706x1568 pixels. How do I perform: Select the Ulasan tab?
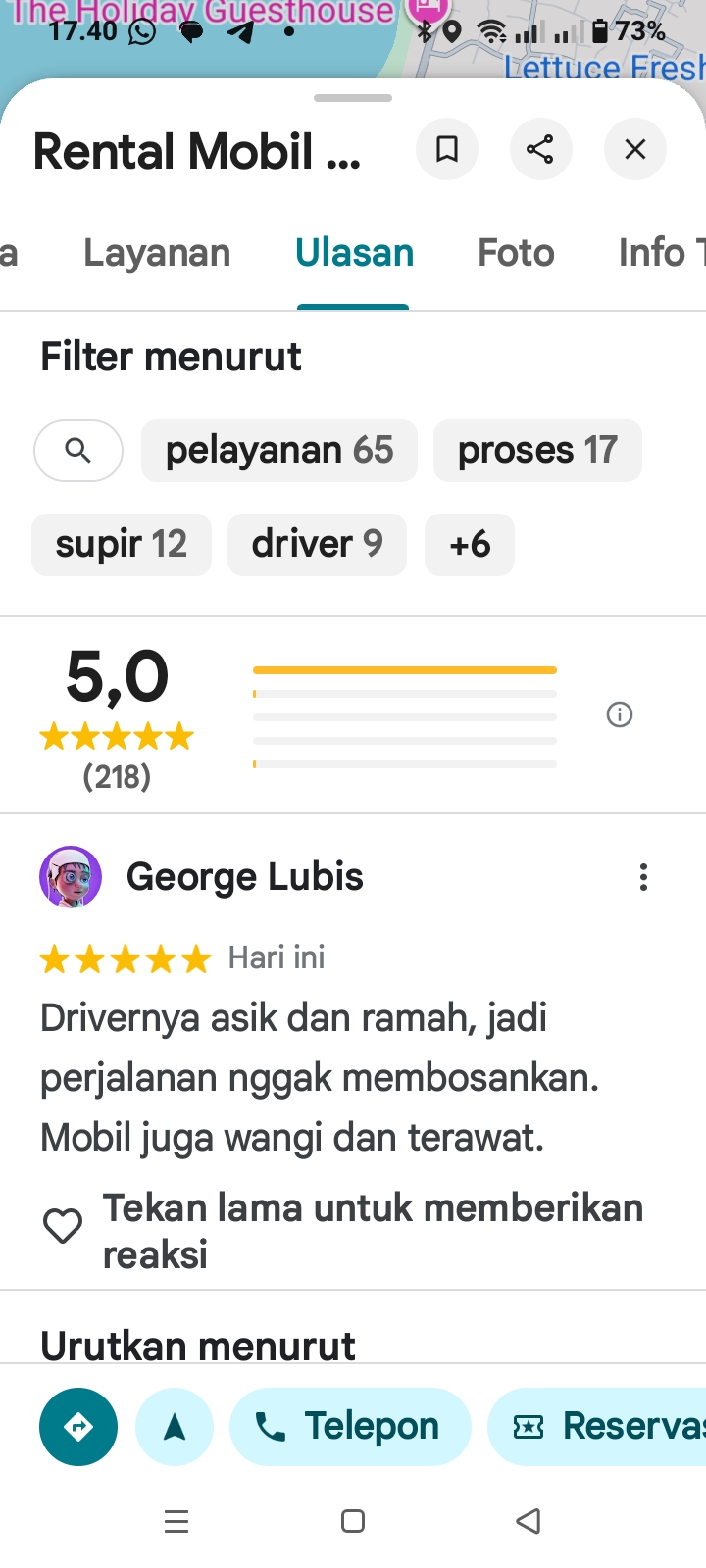tap(354, 253)
